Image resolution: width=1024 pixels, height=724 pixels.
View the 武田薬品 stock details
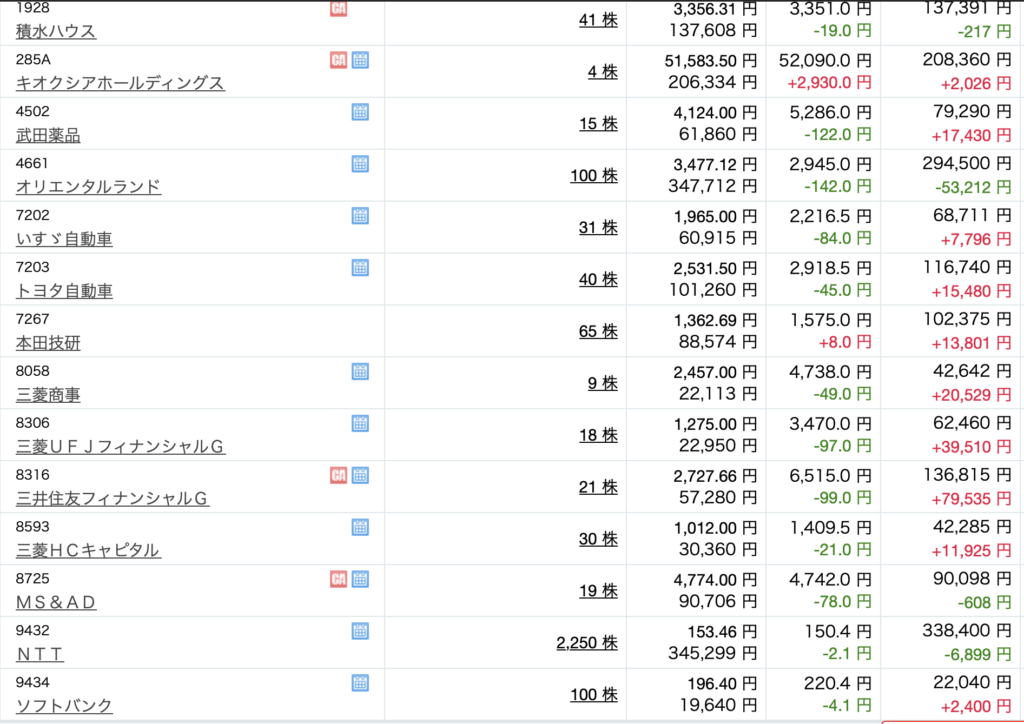(48, 135)
